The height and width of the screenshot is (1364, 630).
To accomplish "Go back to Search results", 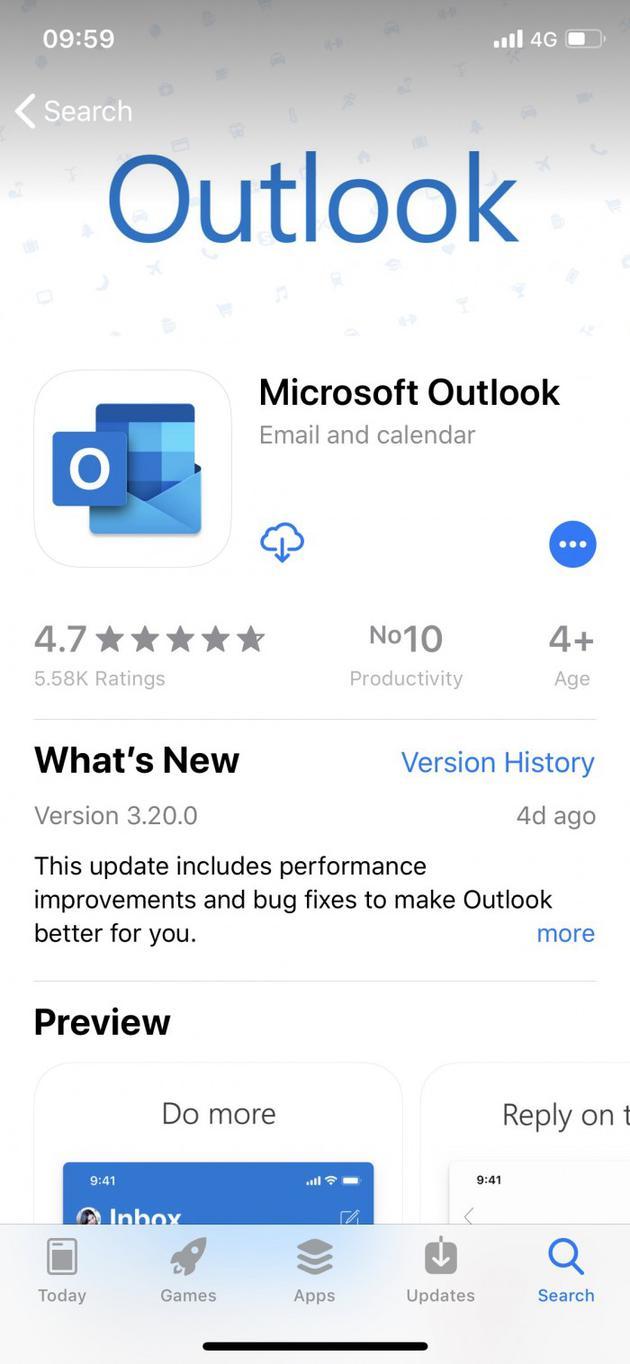I will coord(74,111).
